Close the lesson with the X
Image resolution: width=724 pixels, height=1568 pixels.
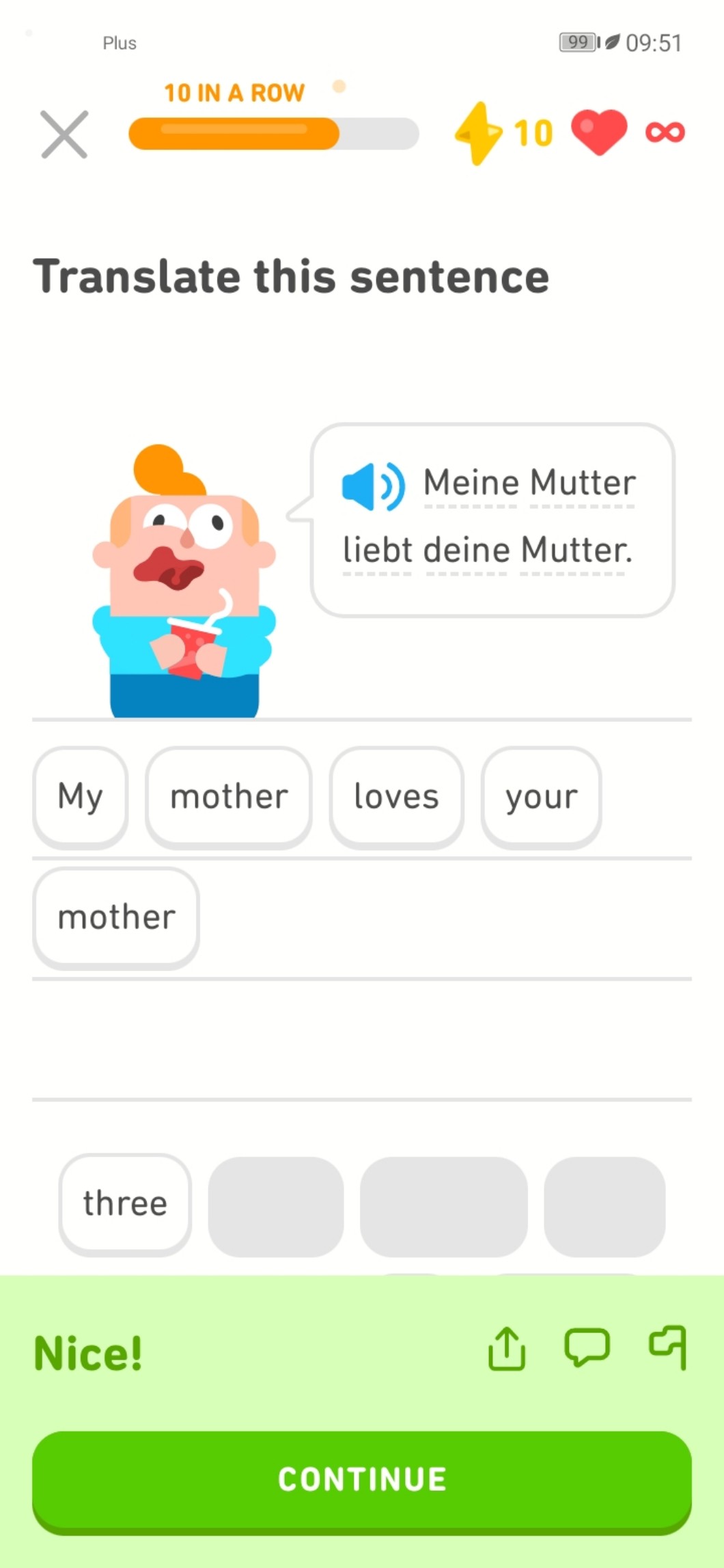pyautogui.click(x=64, y=135)
